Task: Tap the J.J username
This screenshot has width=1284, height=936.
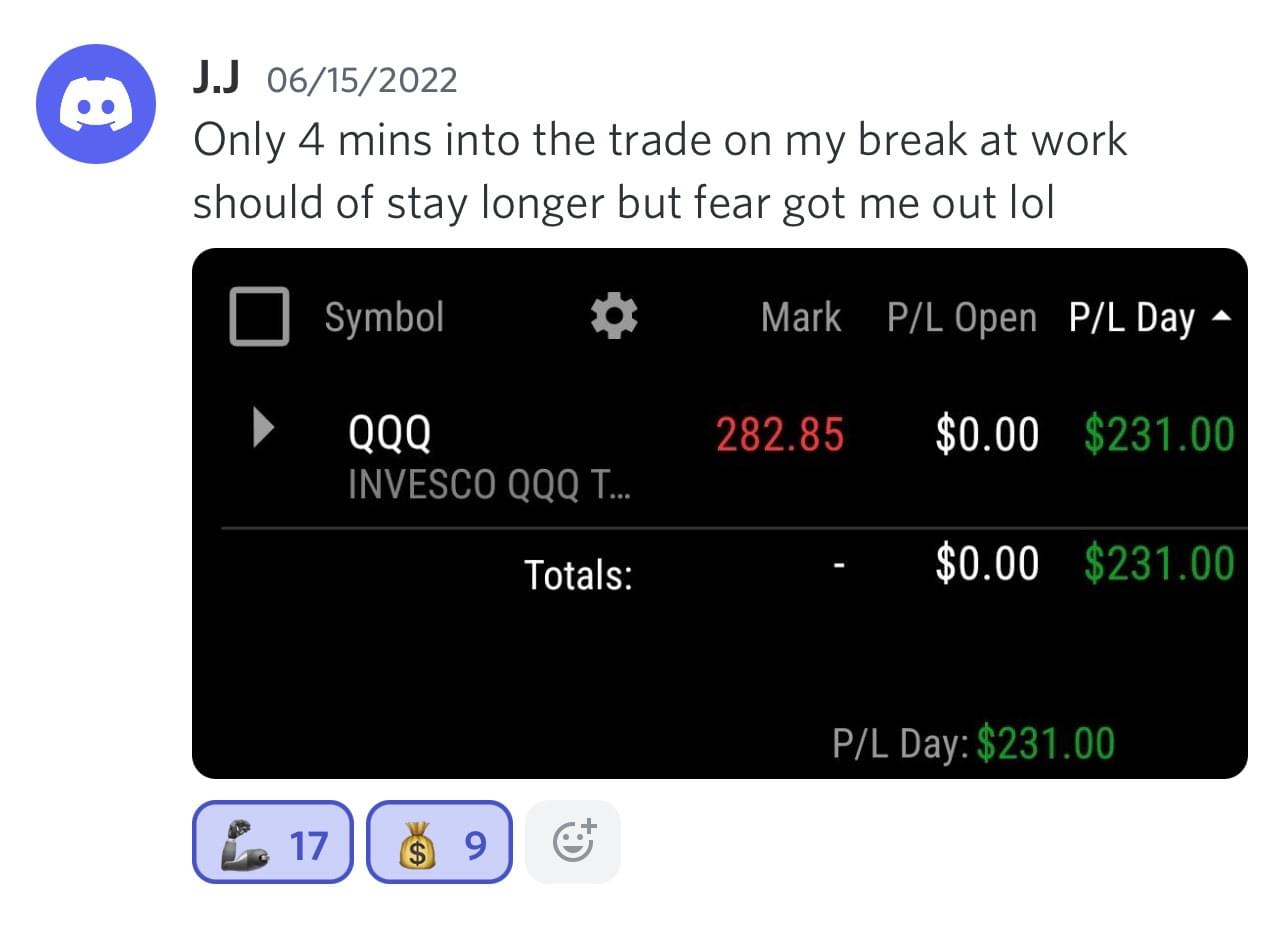Action: click(215, 78)
